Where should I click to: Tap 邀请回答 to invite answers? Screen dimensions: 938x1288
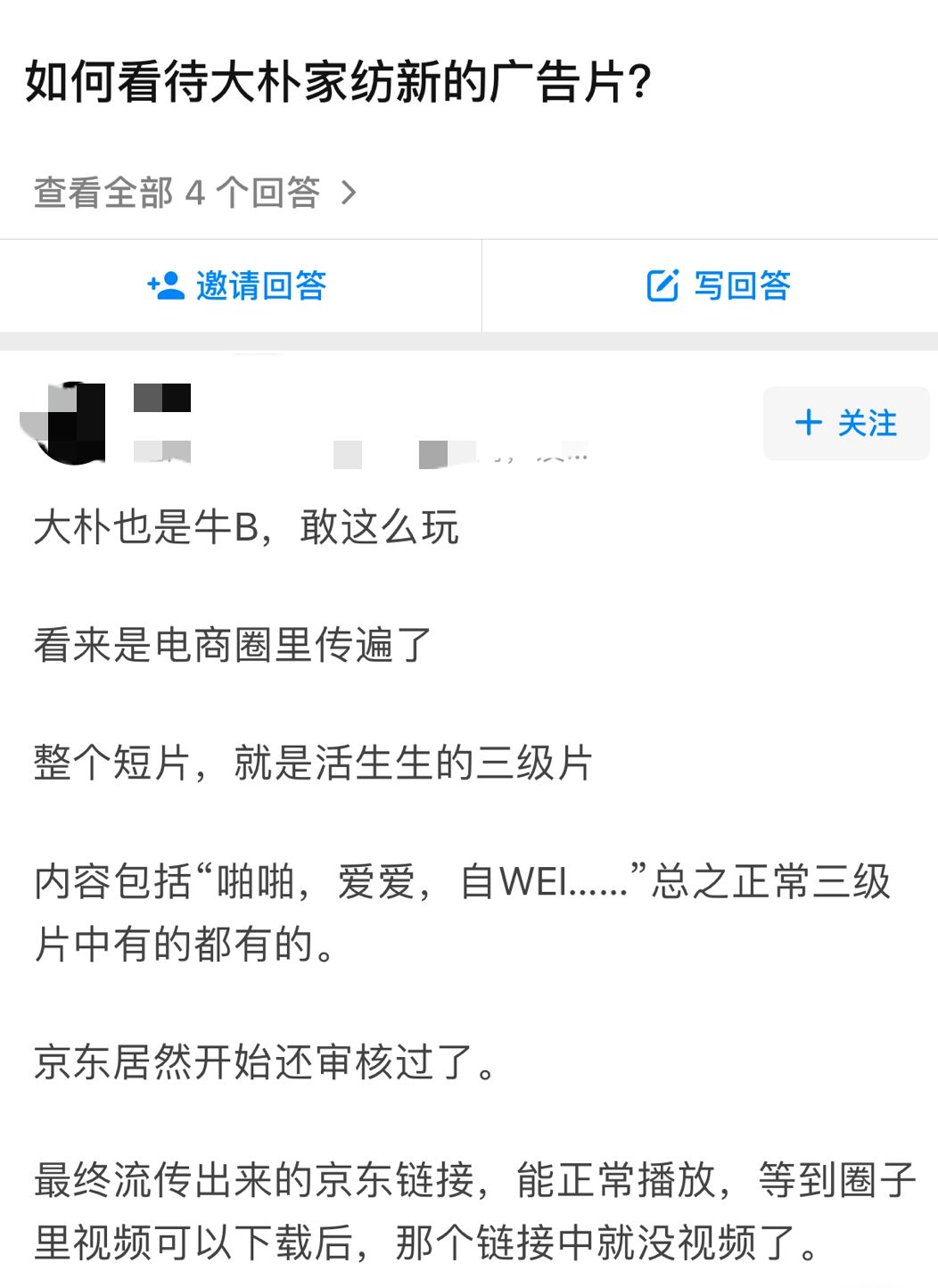(237, 286)
